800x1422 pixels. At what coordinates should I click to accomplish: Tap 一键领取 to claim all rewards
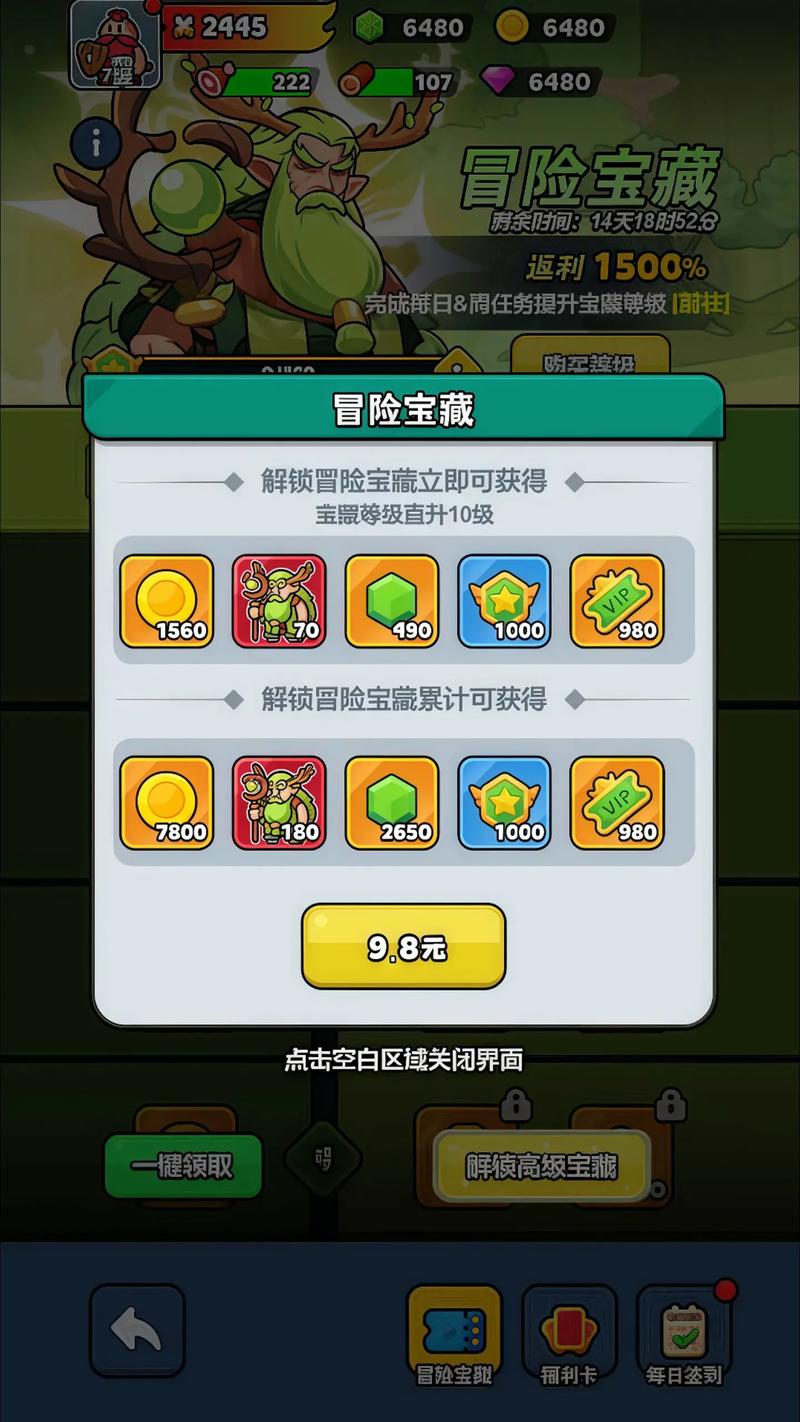[183, 1166]
